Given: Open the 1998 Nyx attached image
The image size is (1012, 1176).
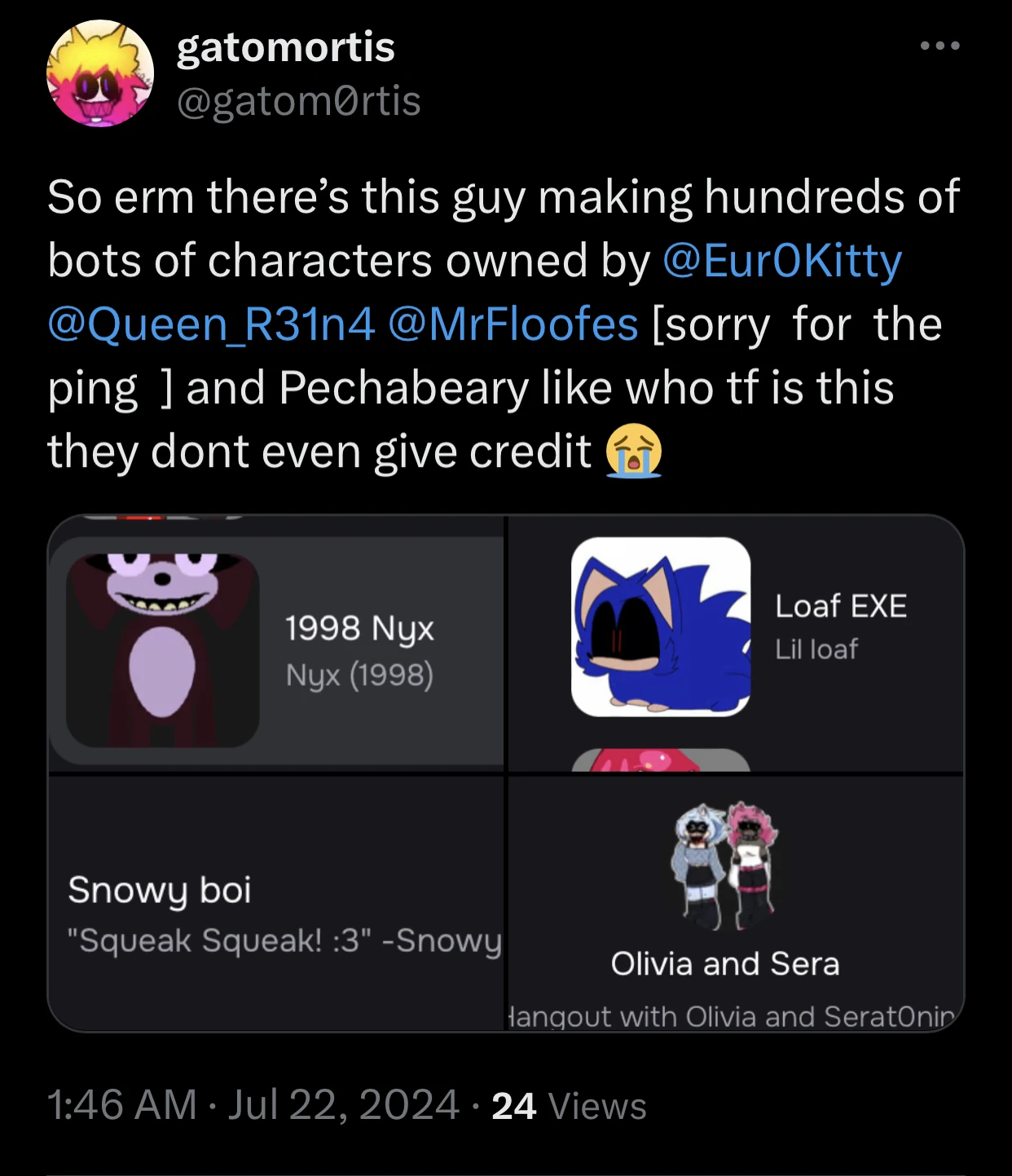Looking at the screenshot, I should click(276, 644).
